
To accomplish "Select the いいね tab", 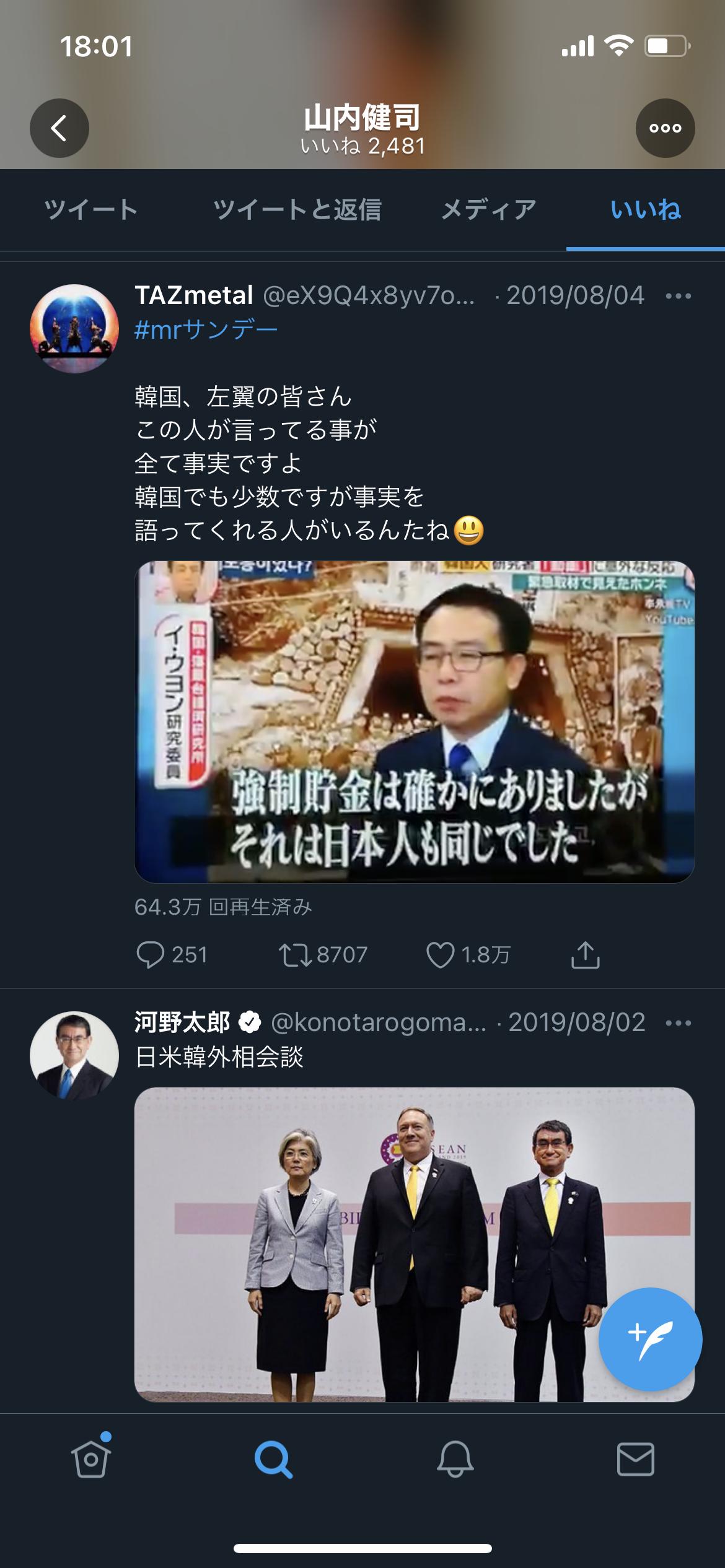I will tap(646, 210).
